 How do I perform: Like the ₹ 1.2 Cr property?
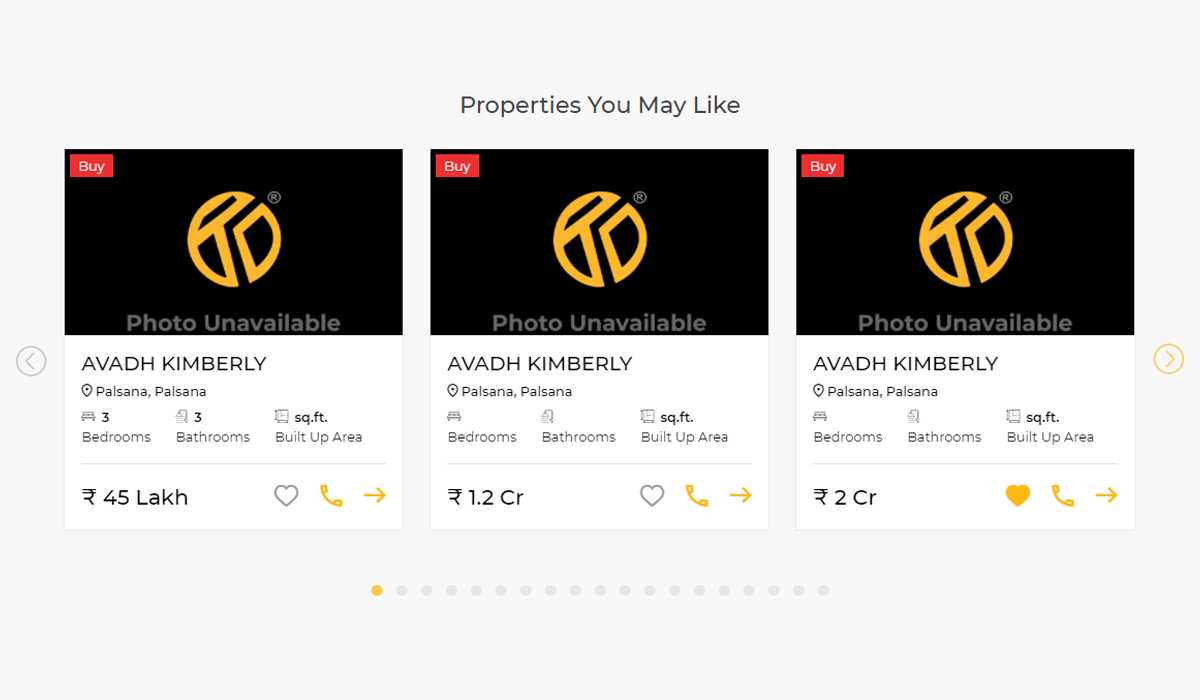652,496
